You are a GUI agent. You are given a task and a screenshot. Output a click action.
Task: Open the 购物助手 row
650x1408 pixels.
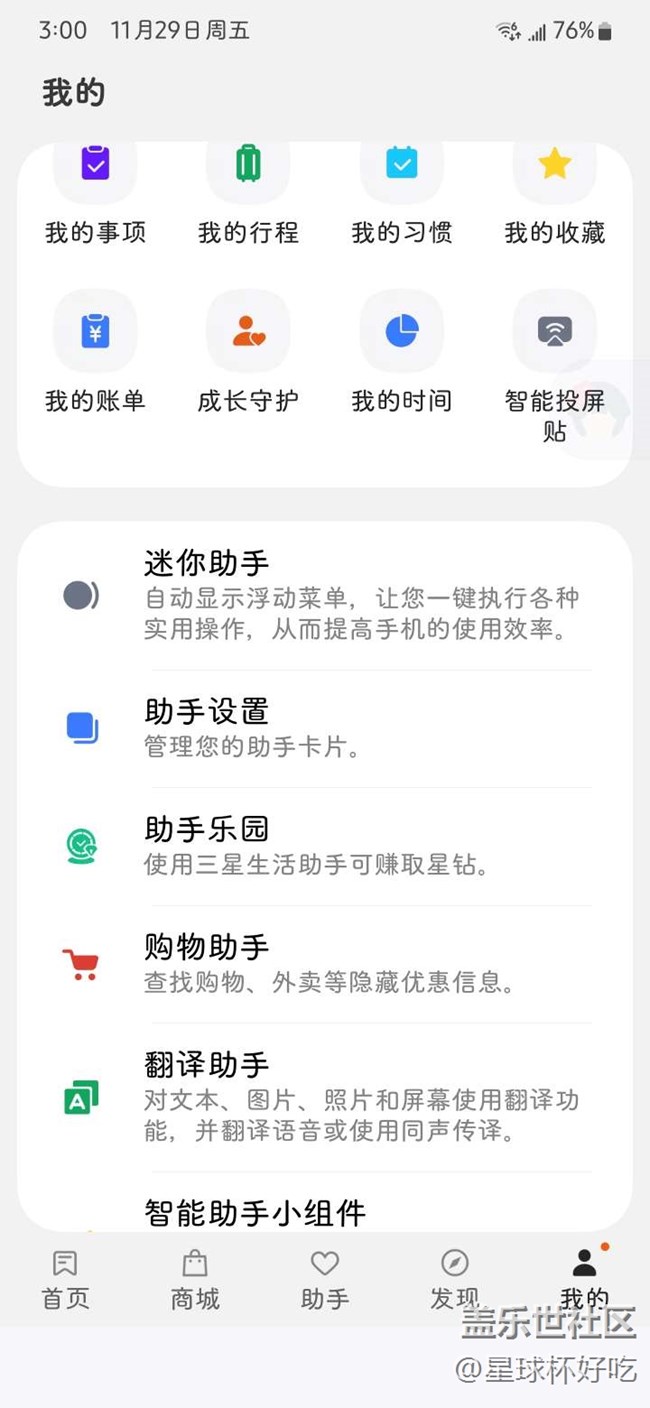coord(325,964)
